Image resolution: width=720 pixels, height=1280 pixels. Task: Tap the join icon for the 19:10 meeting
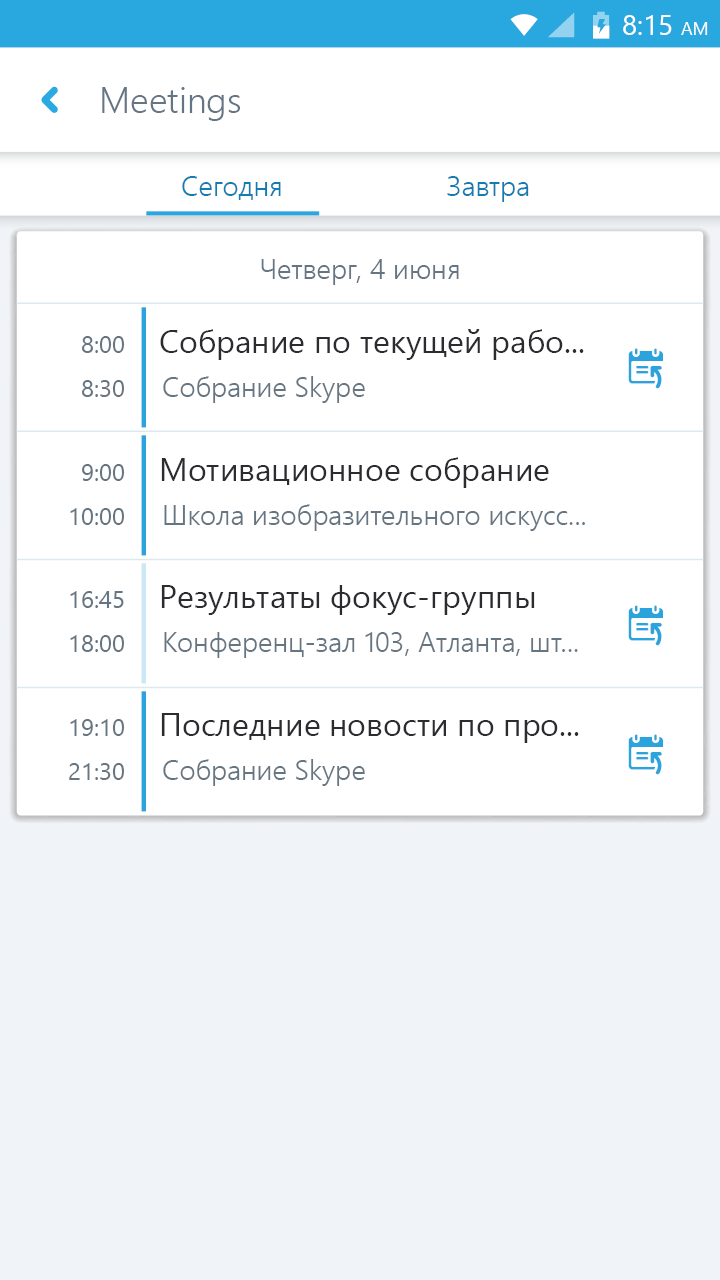(x=646, y=753)
